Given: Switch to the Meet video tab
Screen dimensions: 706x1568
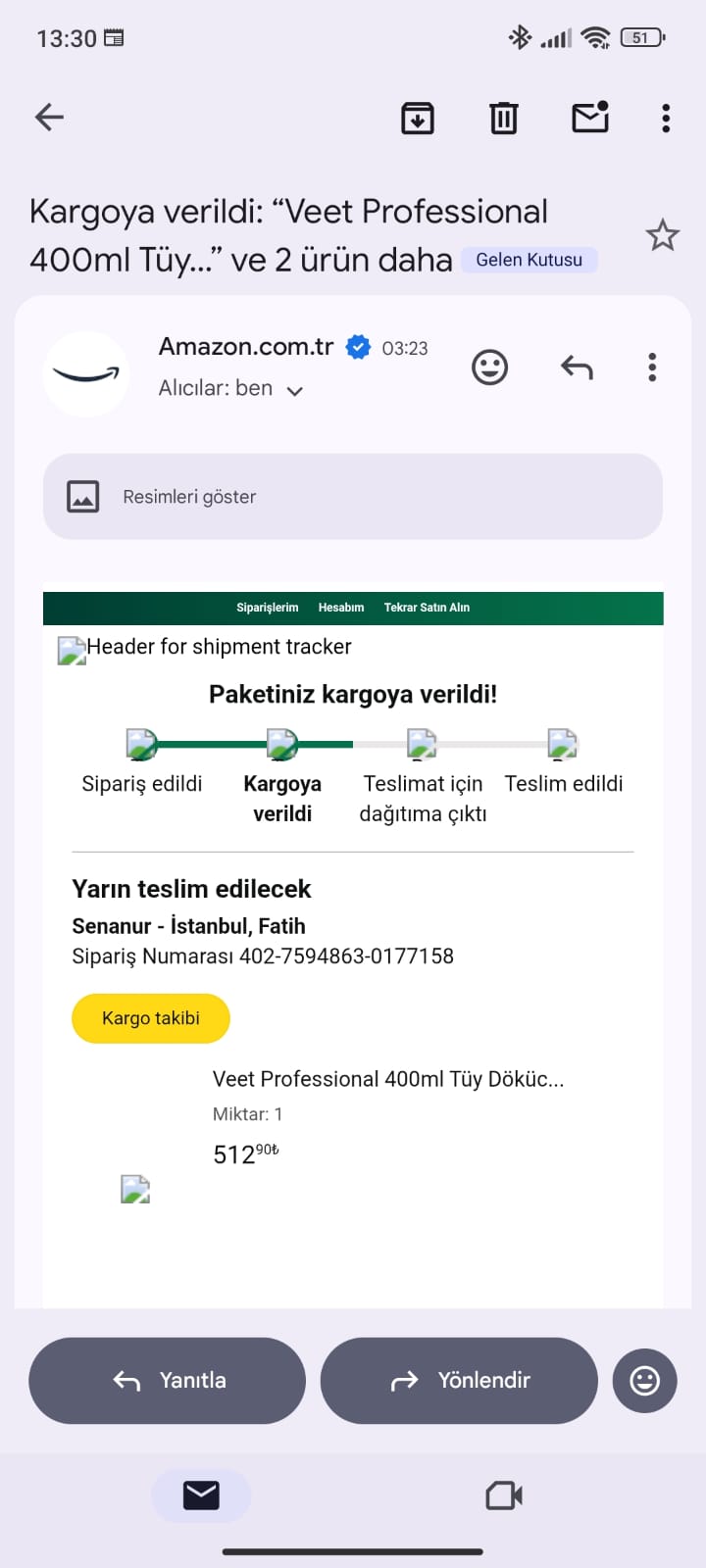Looking at the screenshot, I should pos(504,1495).
